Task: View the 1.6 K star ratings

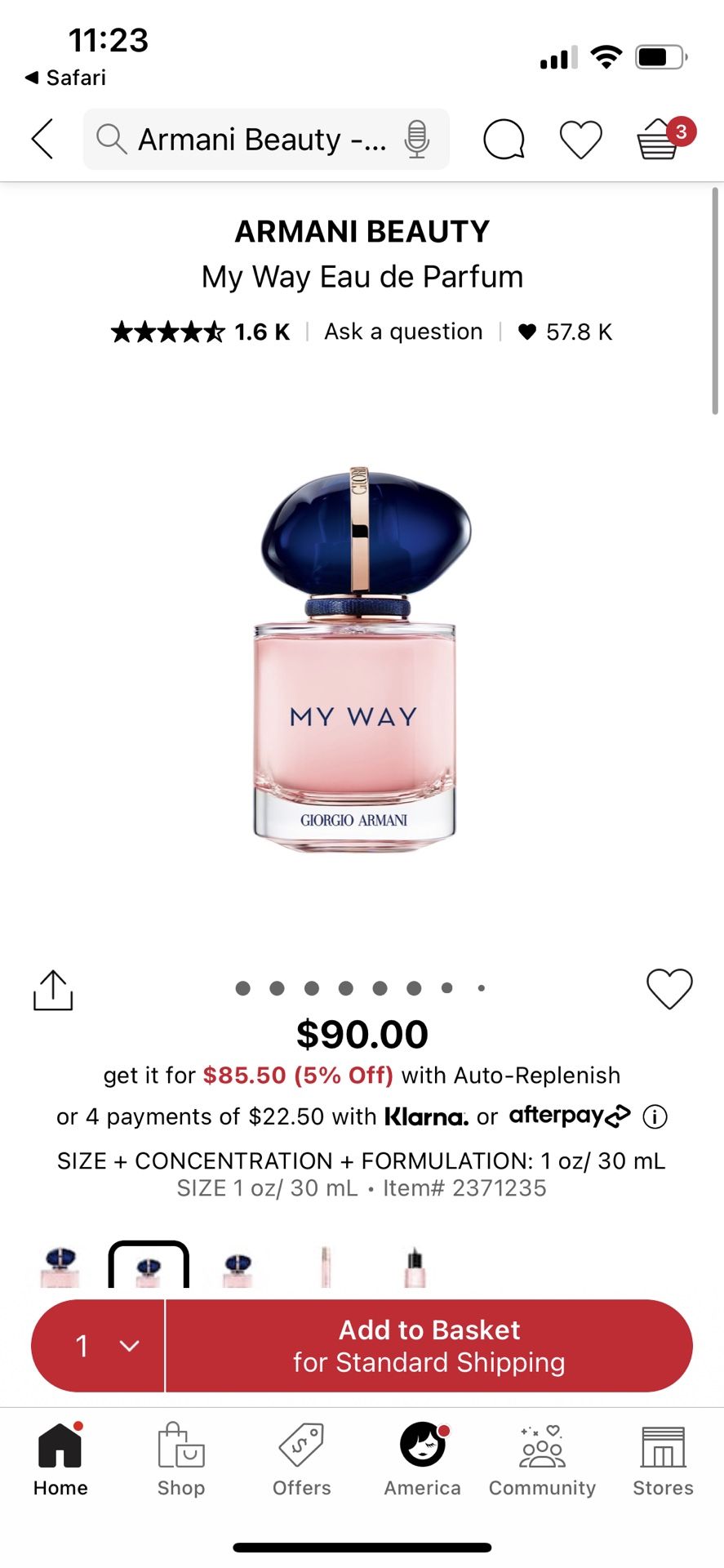Action: click(x=201, y=332)
